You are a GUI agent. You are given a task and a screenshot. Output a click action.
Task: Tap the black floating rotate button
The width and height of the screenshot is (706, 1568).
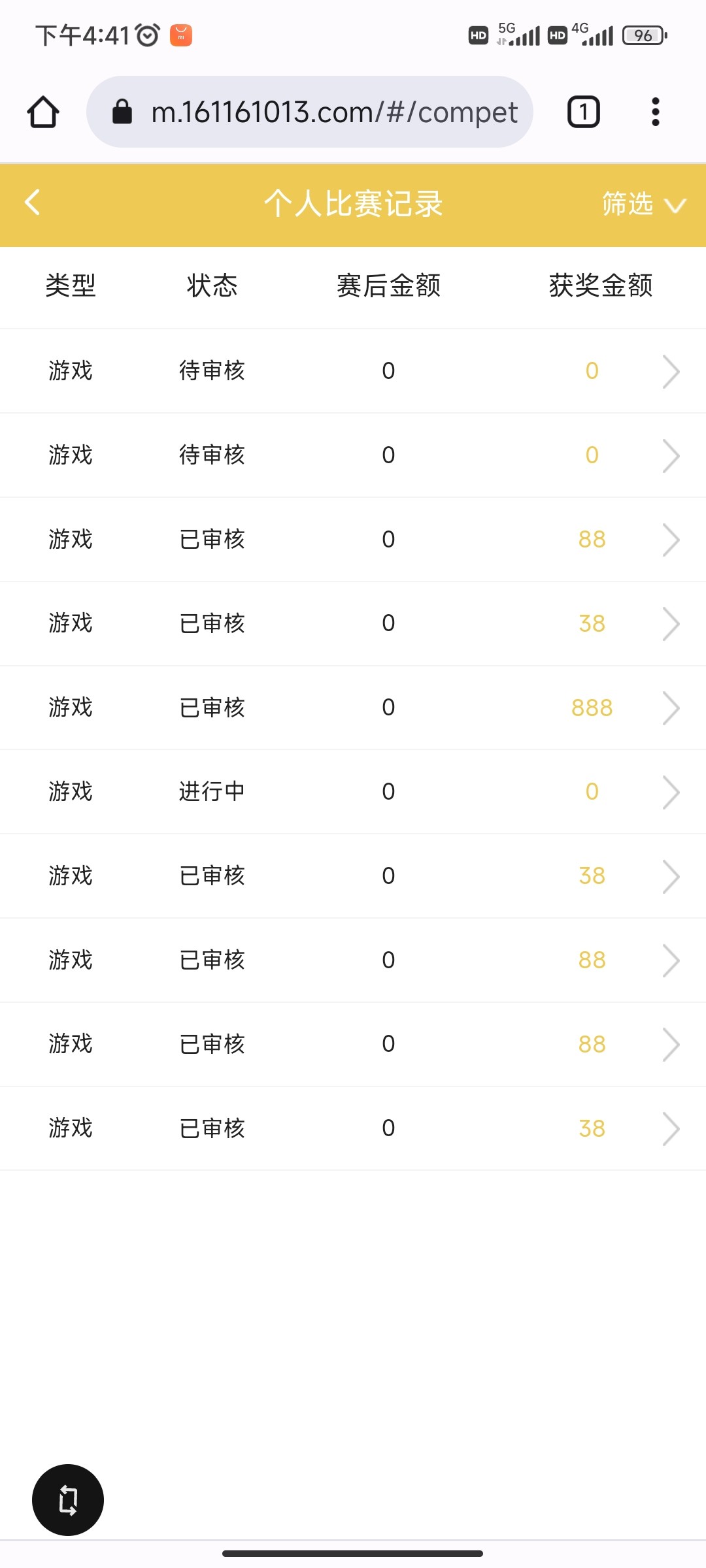(68, 1499)
